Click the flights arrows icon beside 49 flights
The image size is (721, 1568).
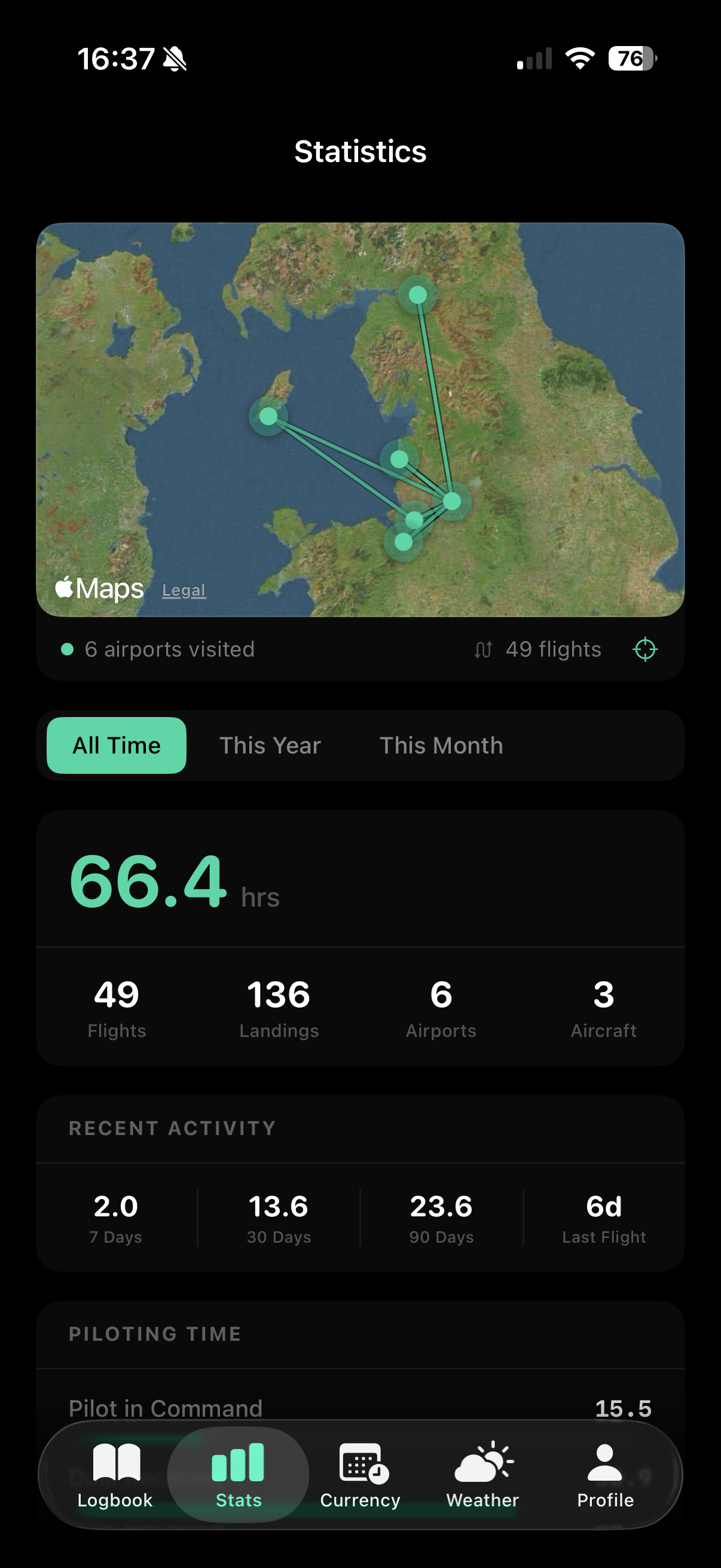point(484,649)
